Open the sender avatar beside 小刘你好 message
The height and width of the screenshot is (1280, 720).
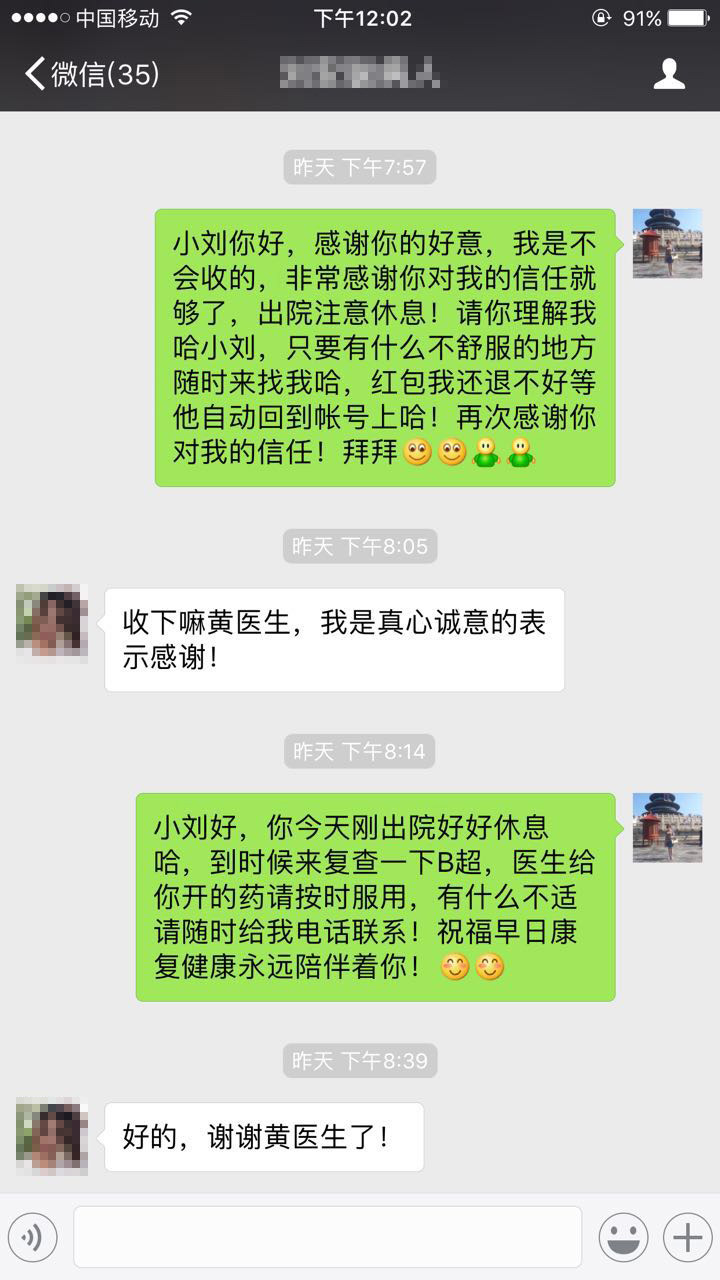point(667,243)
